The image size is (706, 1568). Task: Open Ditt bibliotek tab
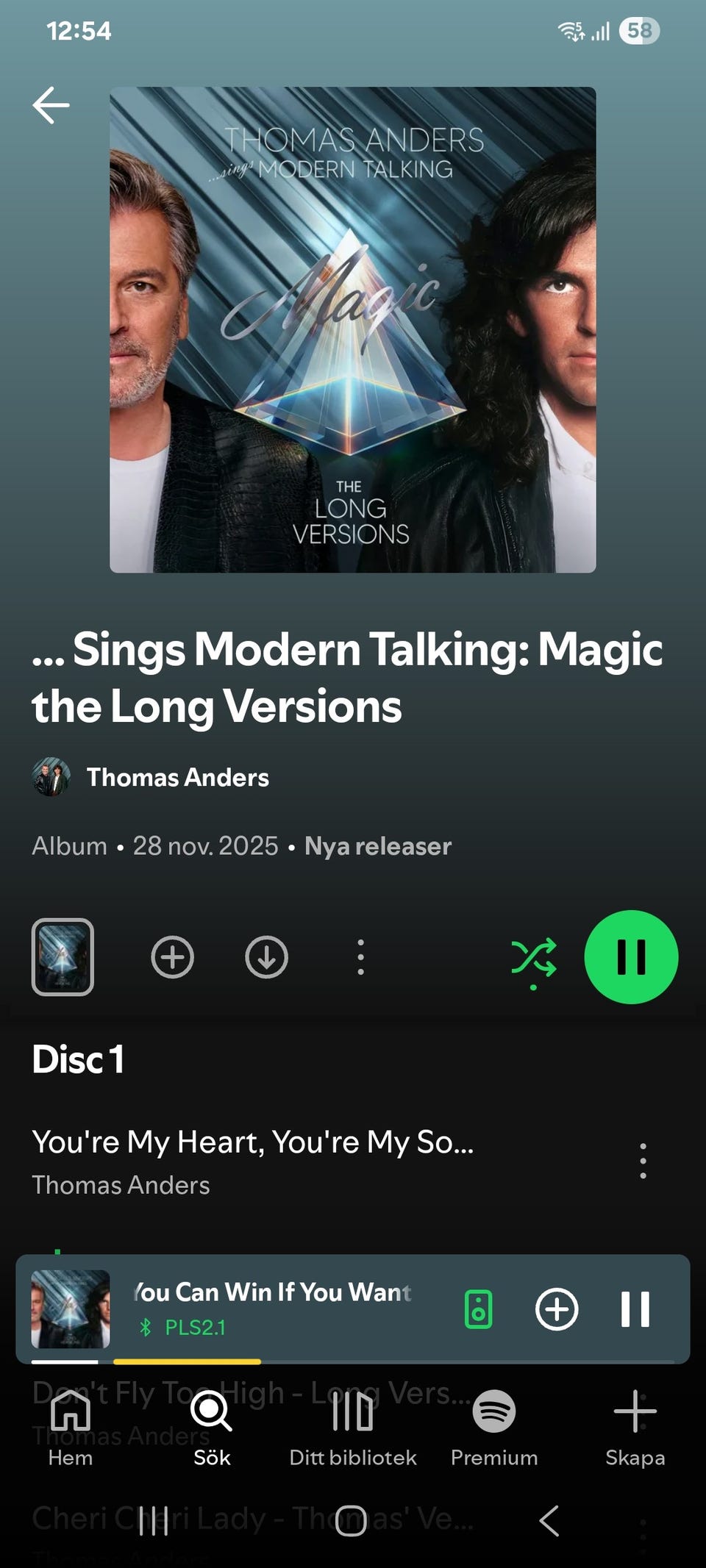coord(353,1428)
